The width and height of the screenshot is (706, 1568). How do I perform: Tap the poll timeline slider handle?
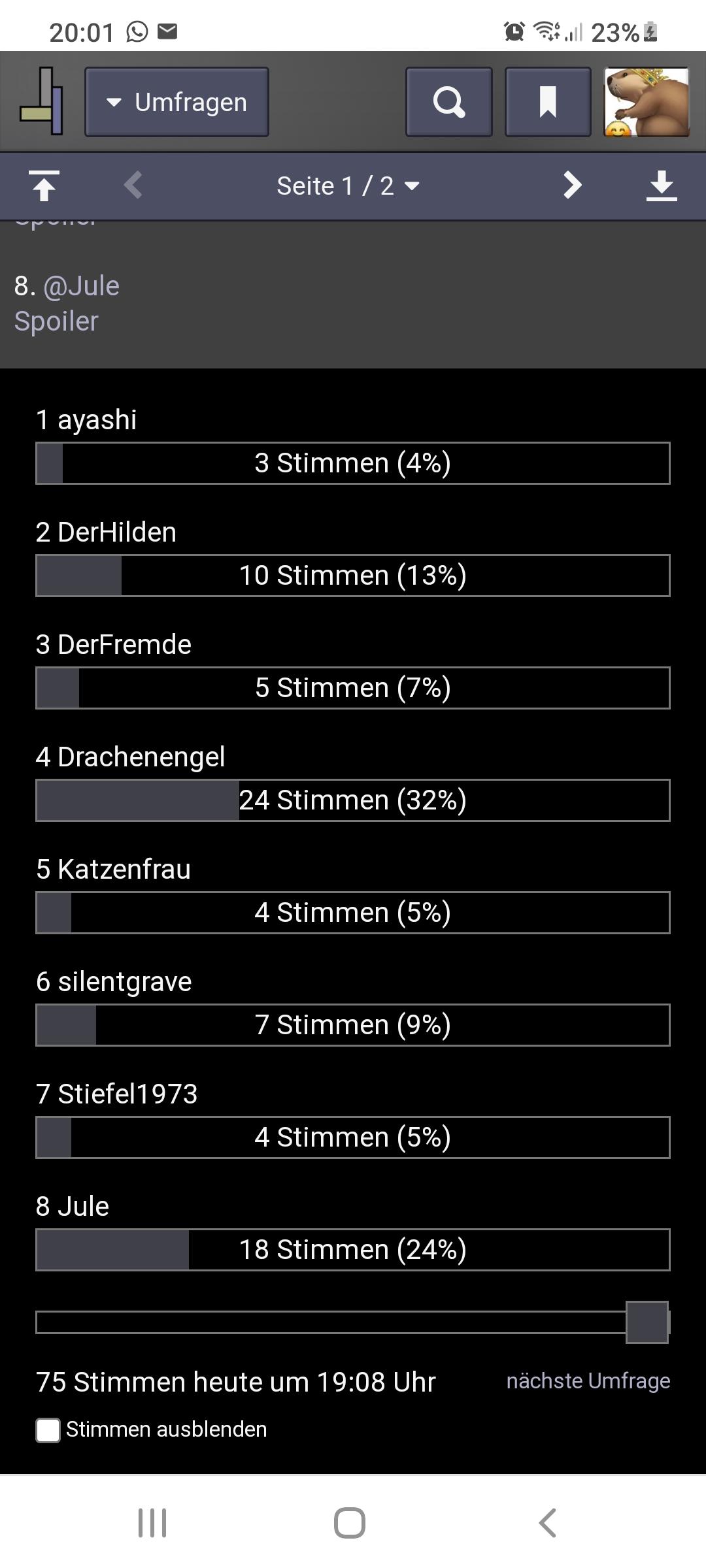[x=647, y=1322]
